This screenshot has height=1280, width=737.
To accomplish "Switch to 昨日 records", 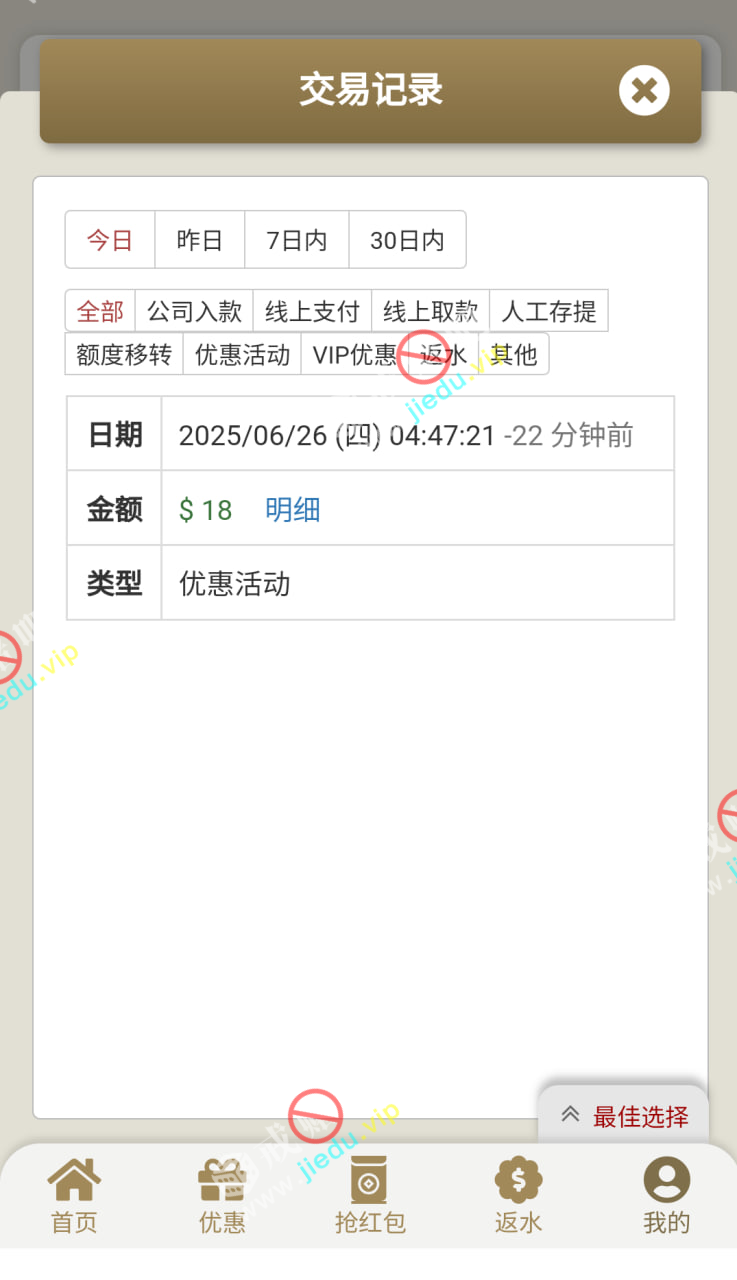I will [x=199, y=240].
